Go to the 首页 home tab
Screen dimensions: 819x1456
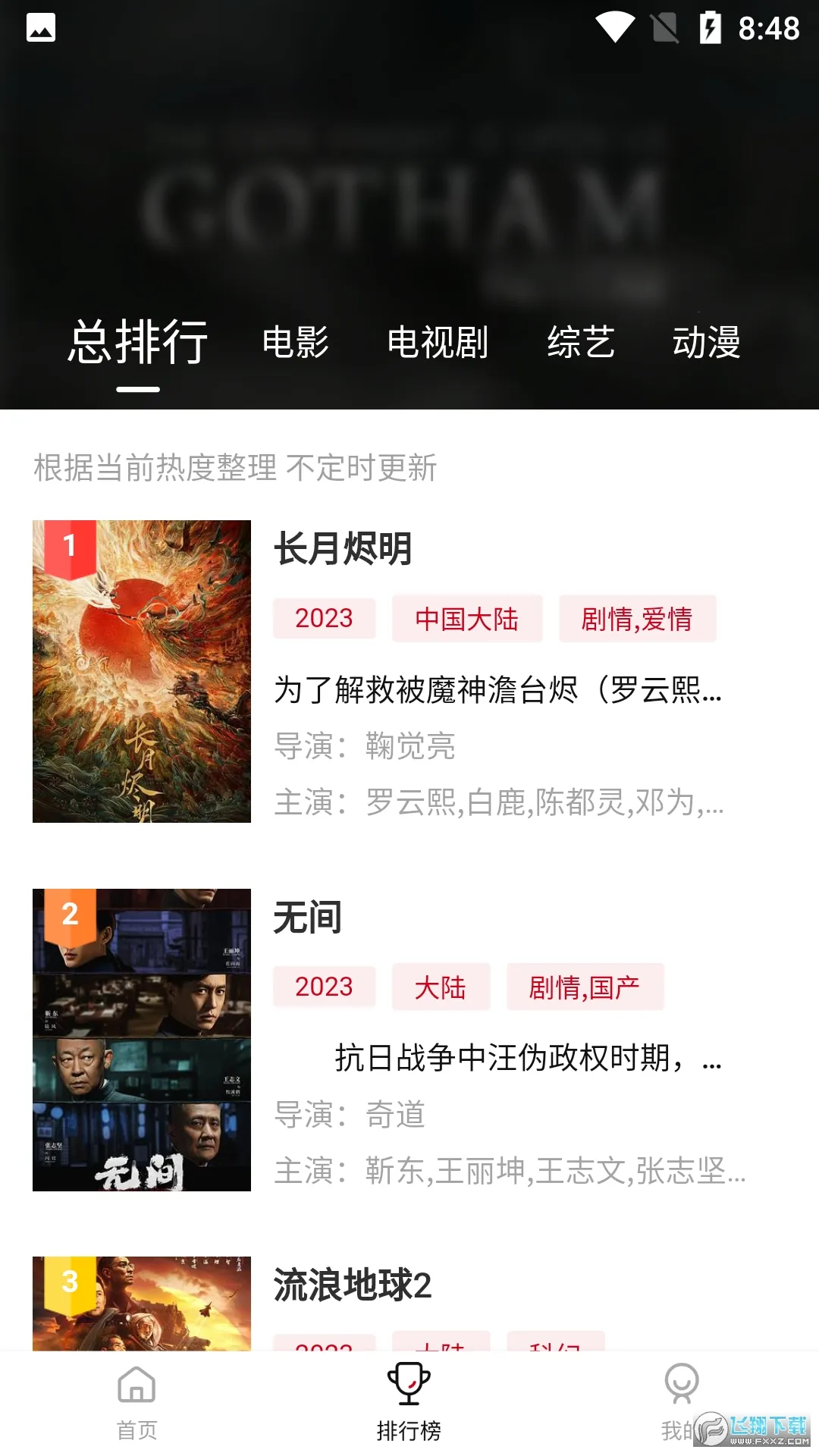136,1403
